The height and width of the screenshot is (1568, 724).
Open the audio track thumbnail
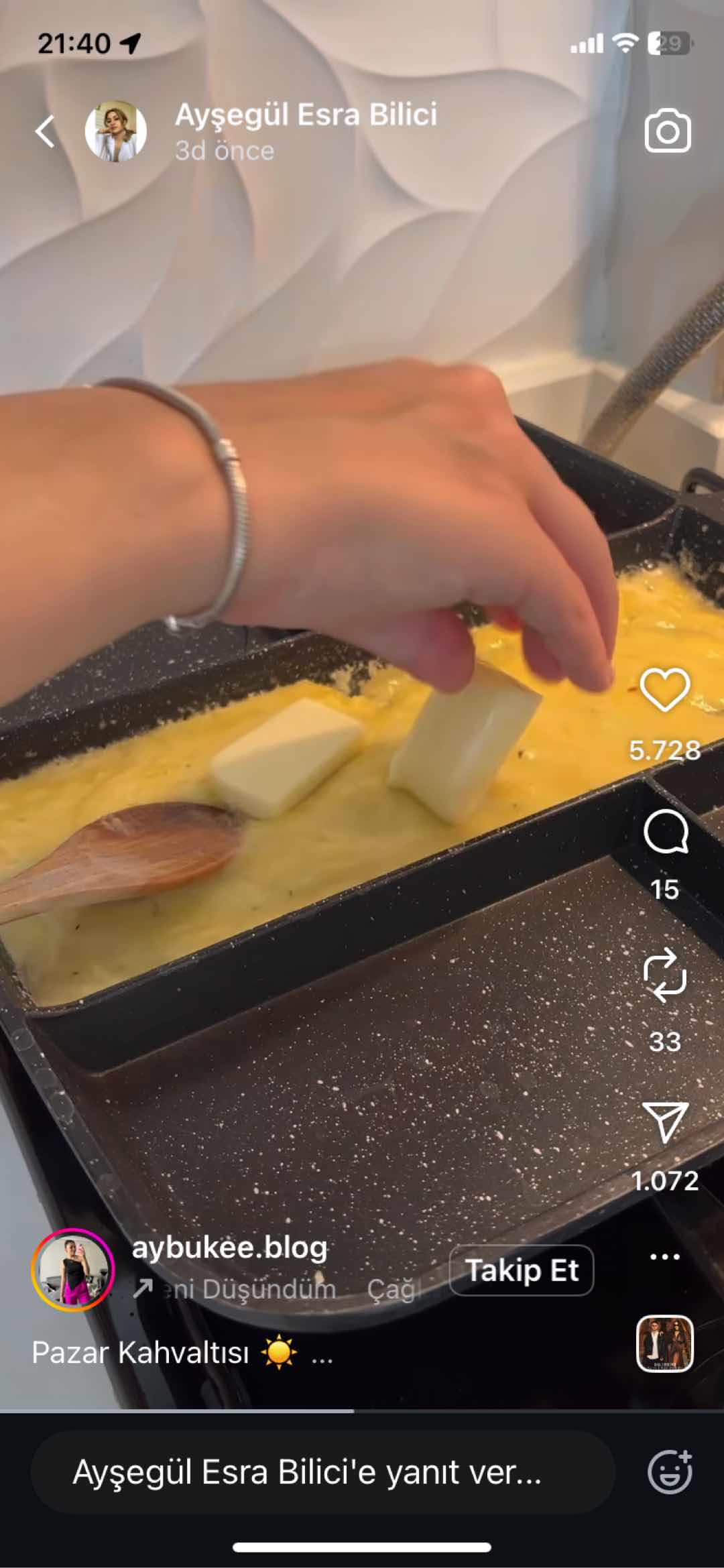click(x=664, y=1343)
